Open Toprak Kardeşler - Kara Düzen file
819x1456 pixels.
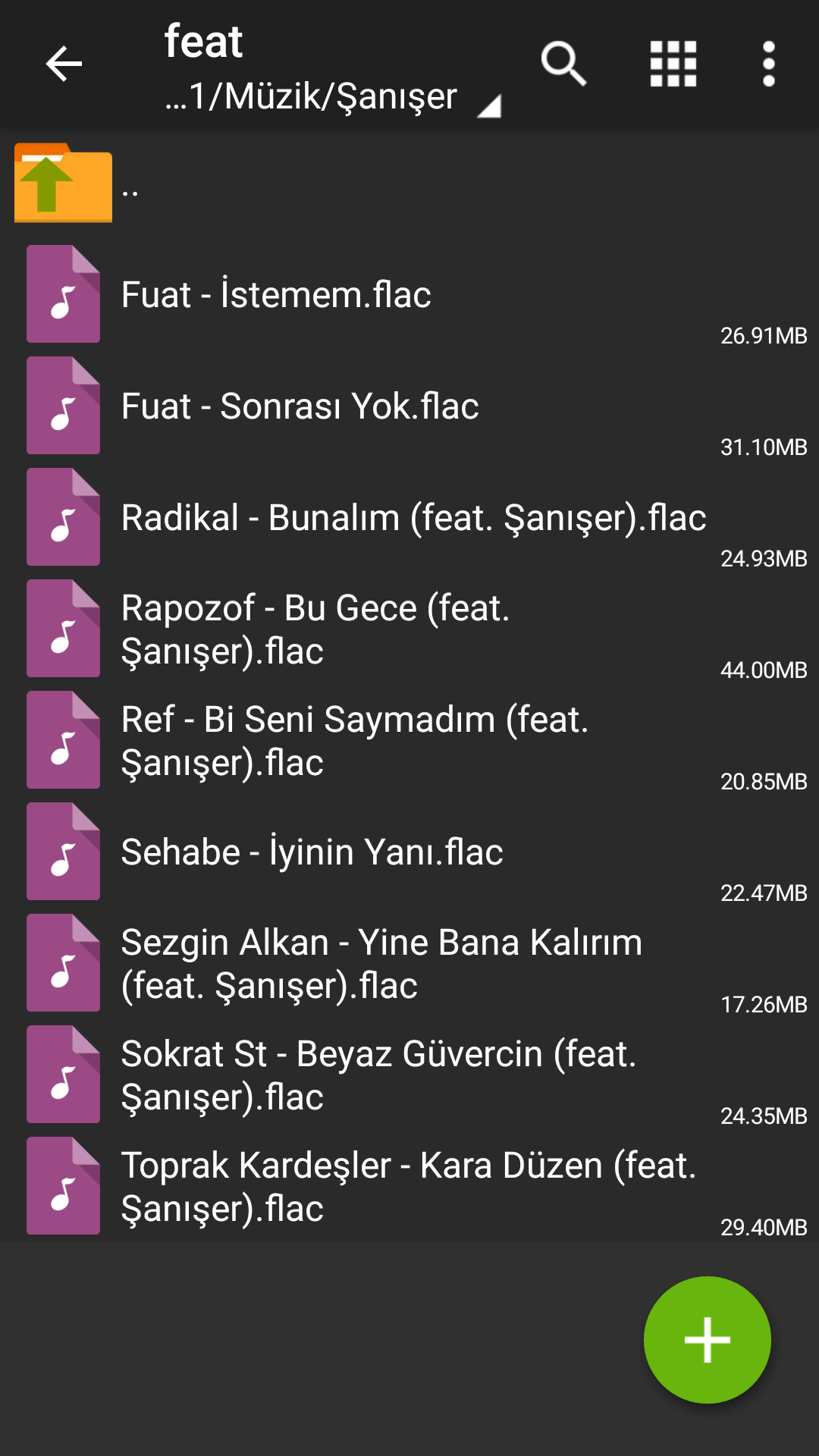(x=408, y=1186)
